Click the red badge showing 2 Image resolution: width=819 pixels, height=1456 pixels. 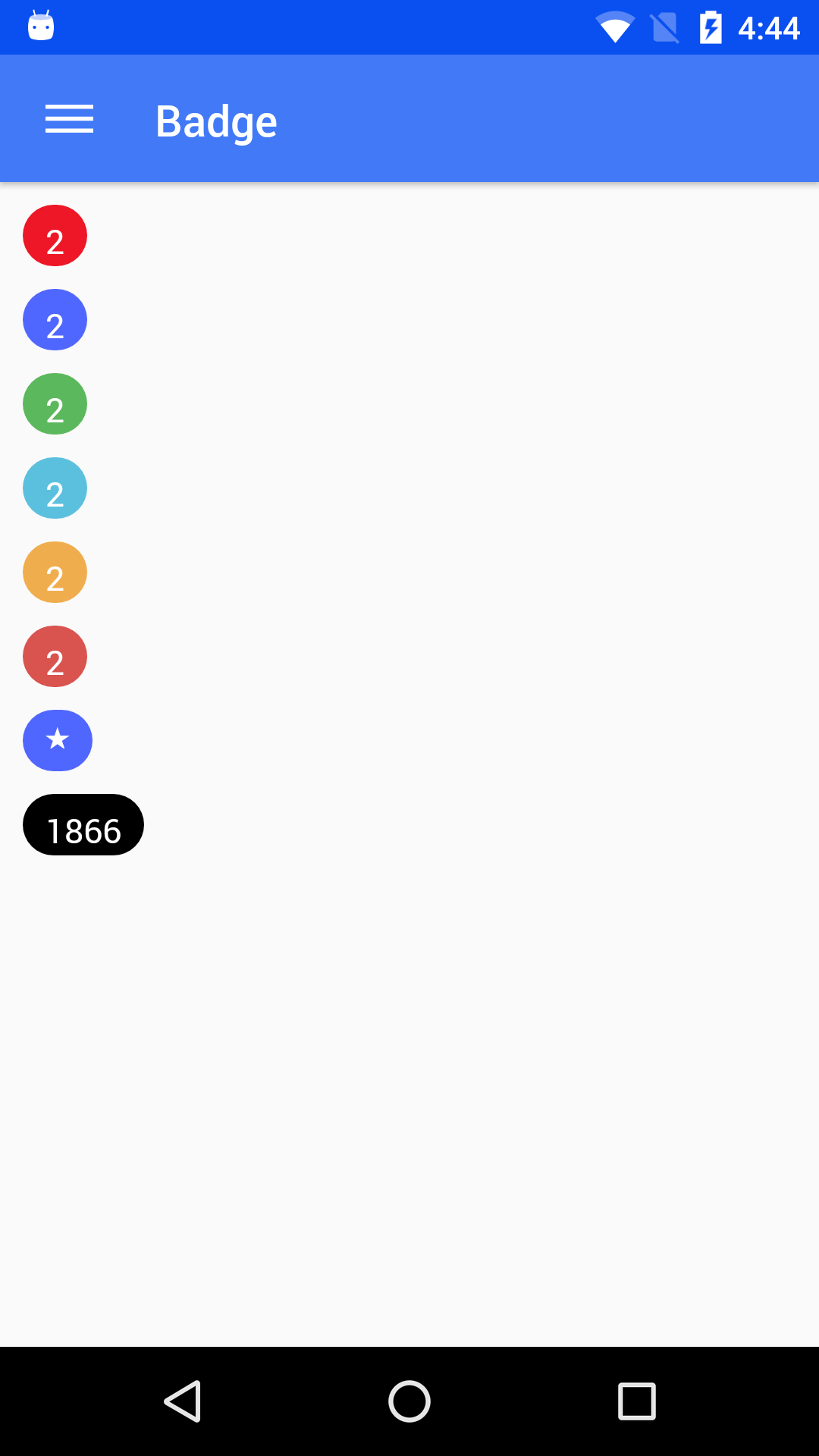[x=55, y=235]
